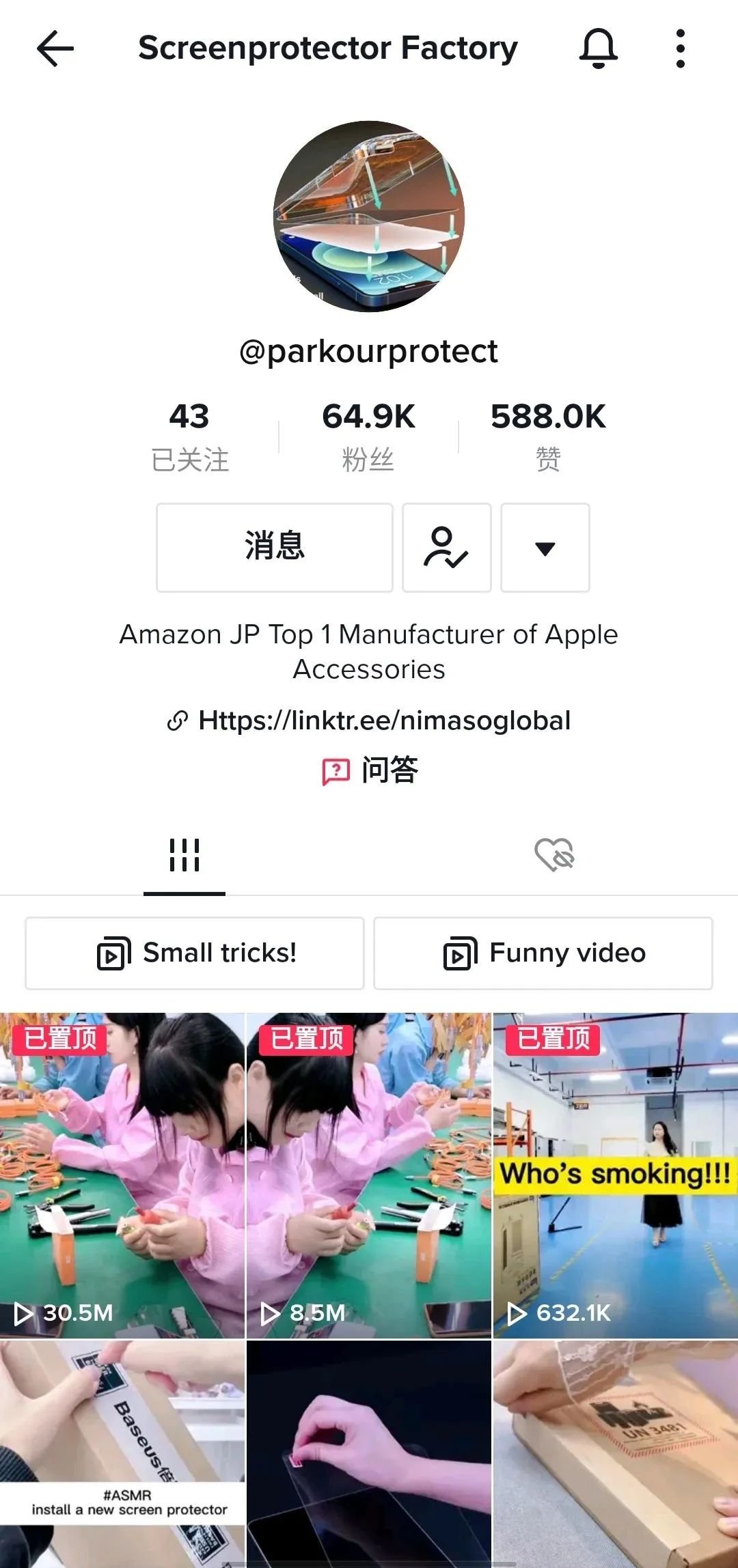View the profile avatar picture

click(369, 216)
